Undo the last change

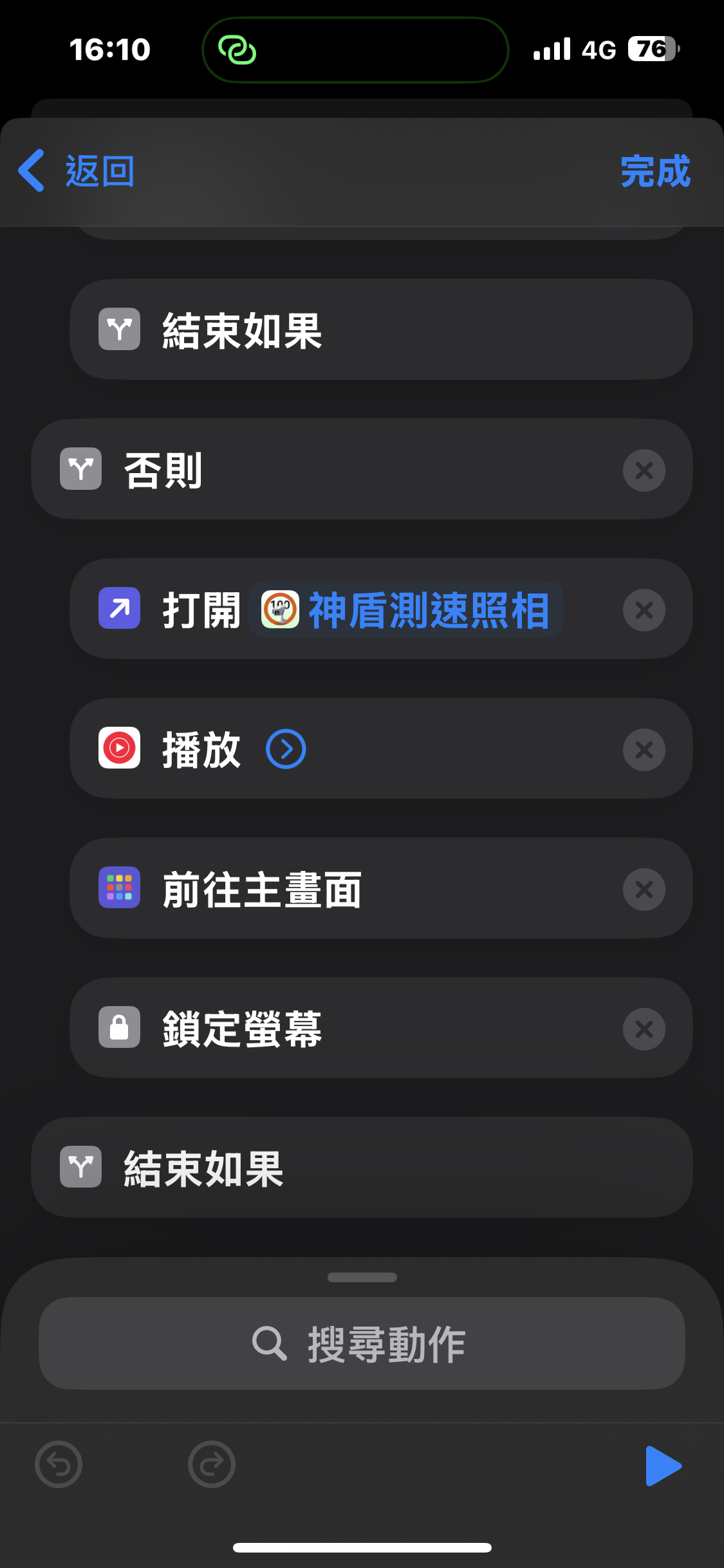[x=59, y=1464]
